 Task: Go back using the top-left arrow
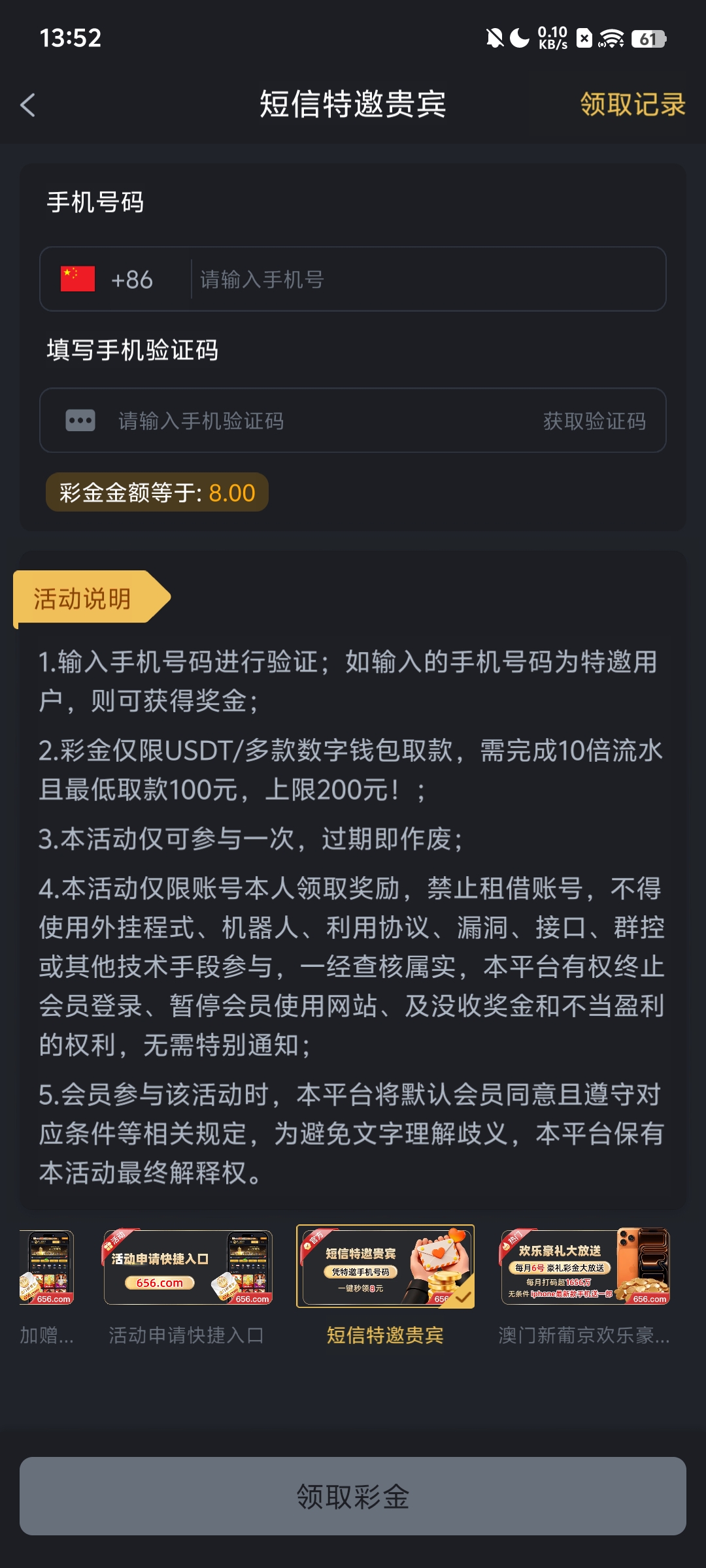(x=27, y=105)
